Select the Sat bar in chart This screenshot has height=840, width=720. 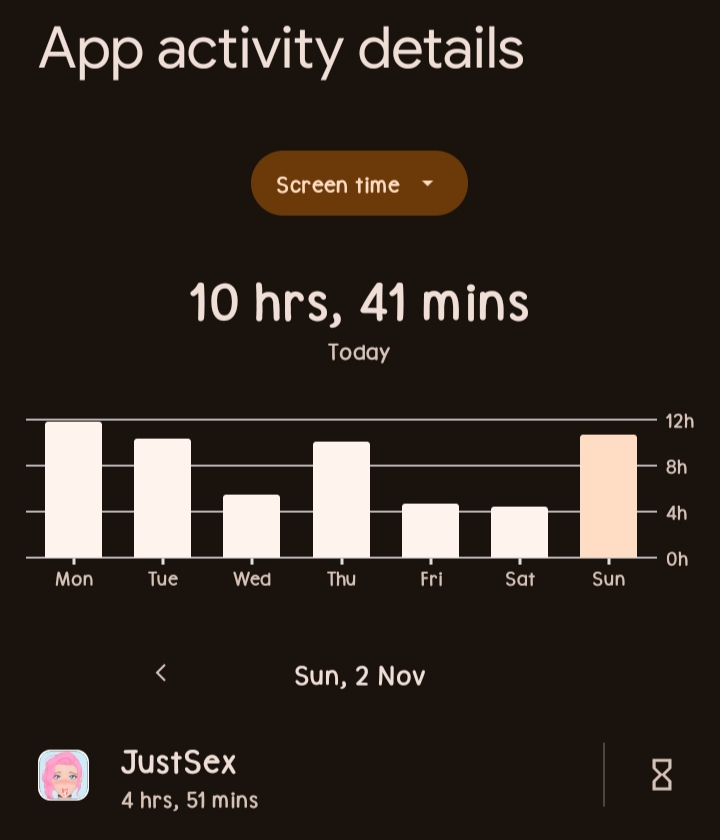coord(519,532)
